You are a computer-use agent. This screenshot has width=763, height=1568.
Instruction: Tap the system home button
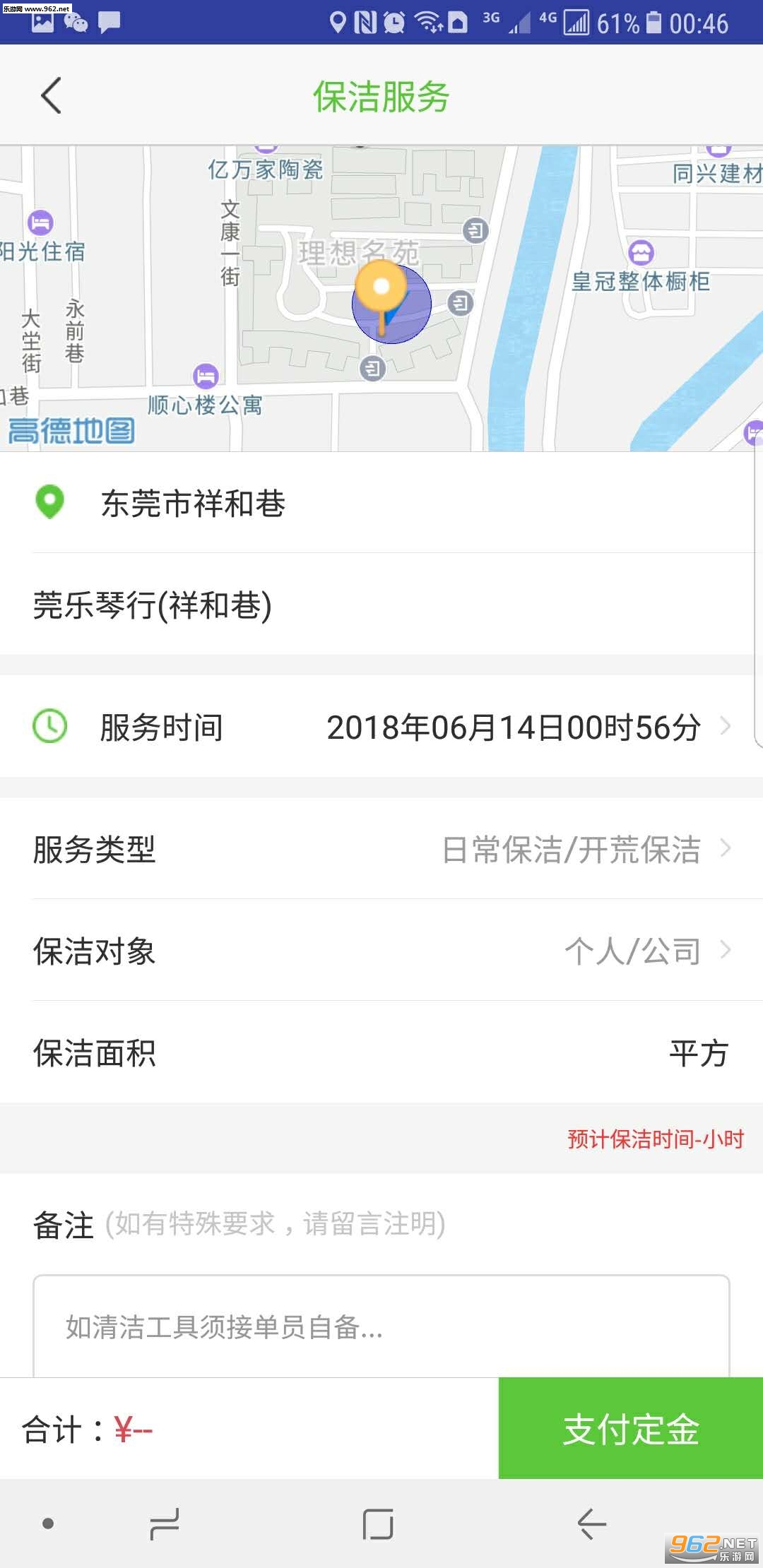(x=378, y=1524)
